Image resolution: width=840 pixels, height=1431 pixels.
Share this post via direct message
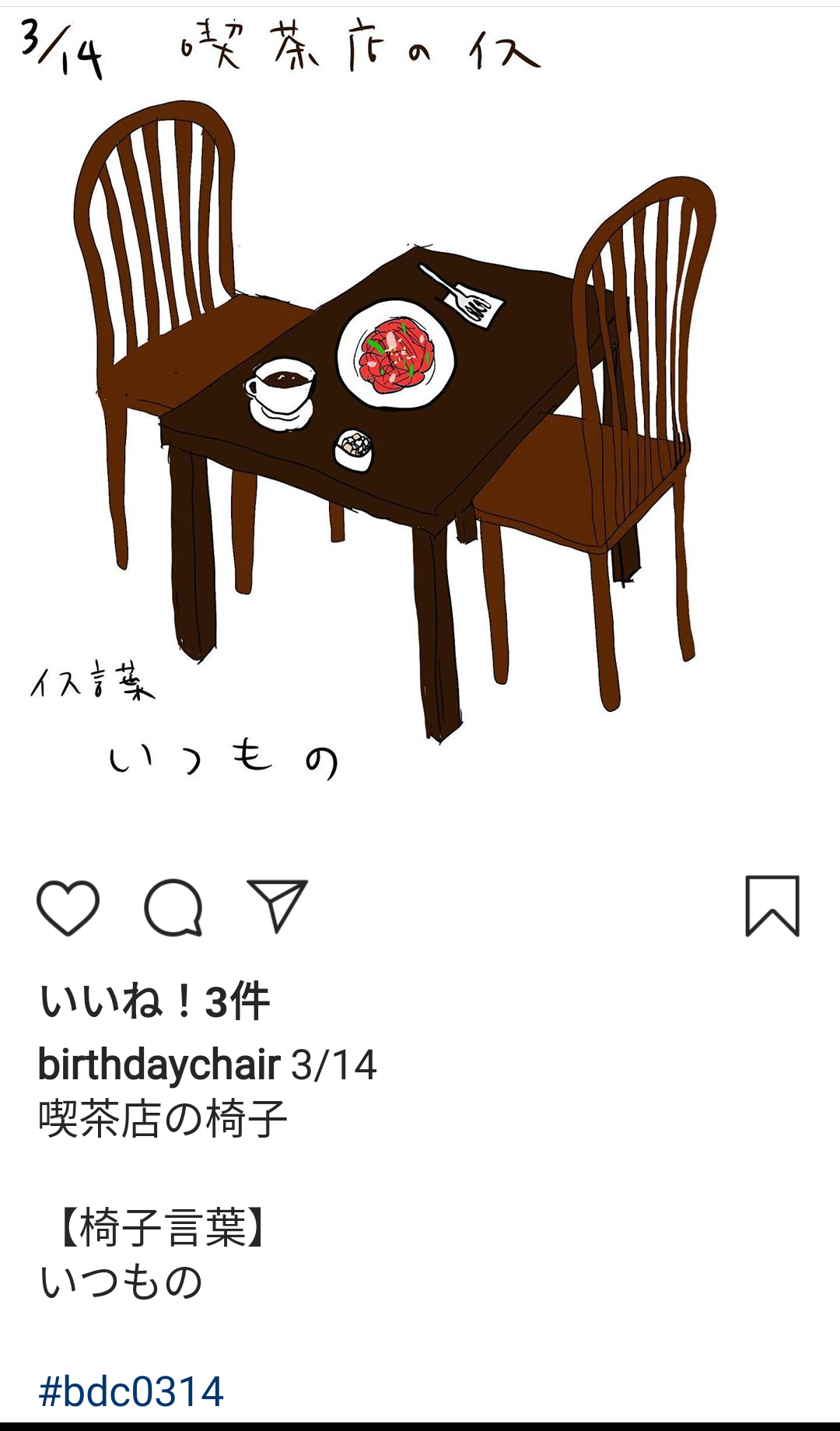tap(278, 905)
